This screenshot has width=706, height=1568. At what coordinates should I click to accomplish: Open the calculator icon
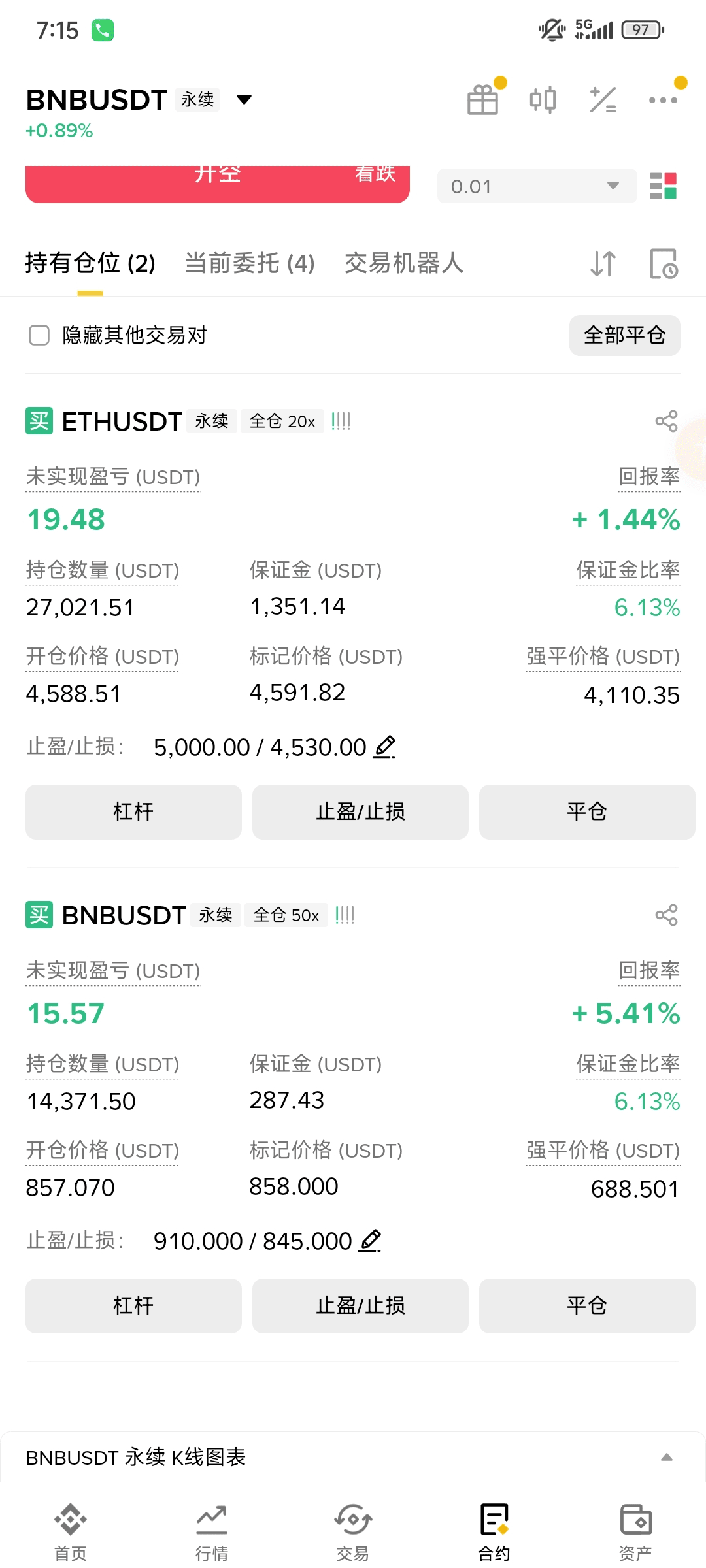603,100
